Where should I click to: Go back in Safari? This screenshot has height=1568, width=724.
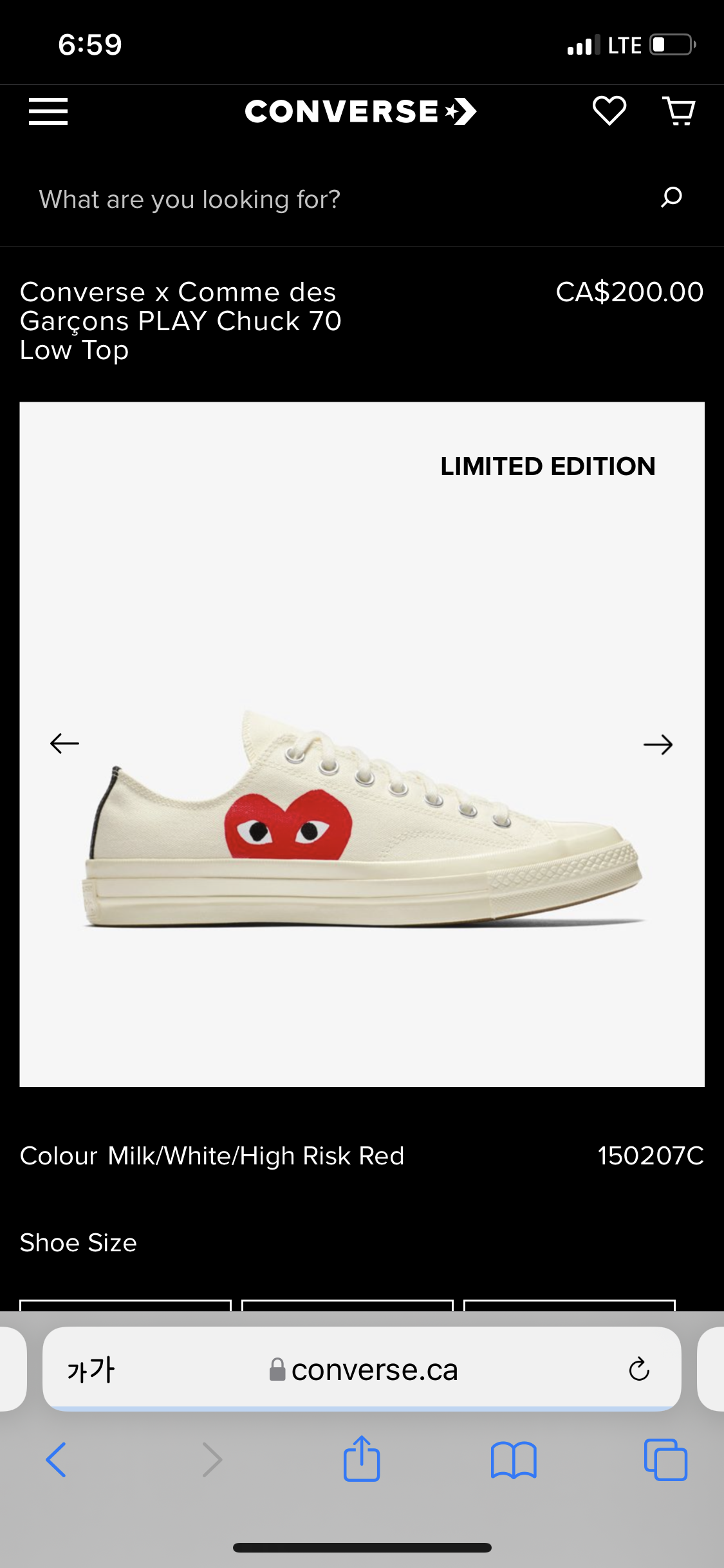click(56, 1459)
